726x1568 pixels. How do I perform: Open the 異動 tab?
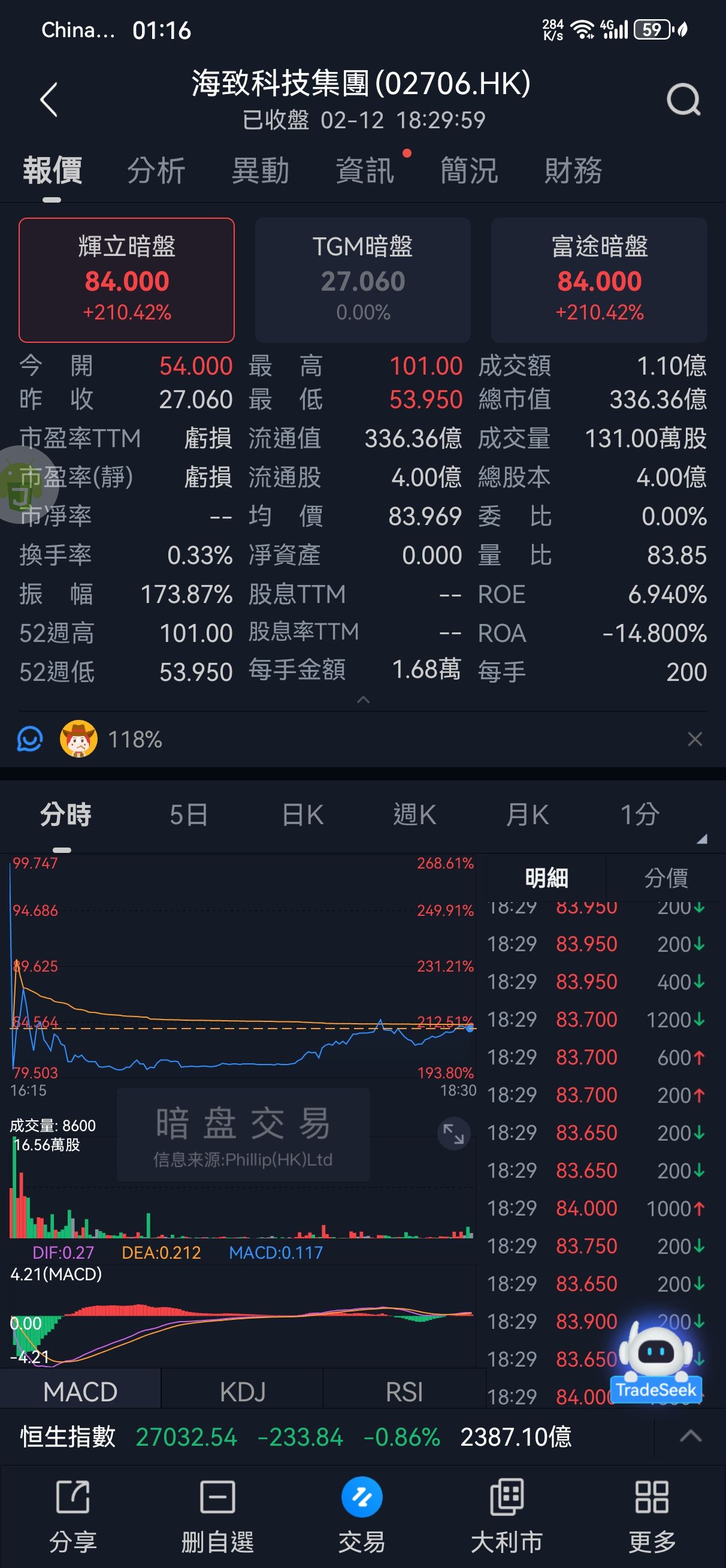pos(261,170)
